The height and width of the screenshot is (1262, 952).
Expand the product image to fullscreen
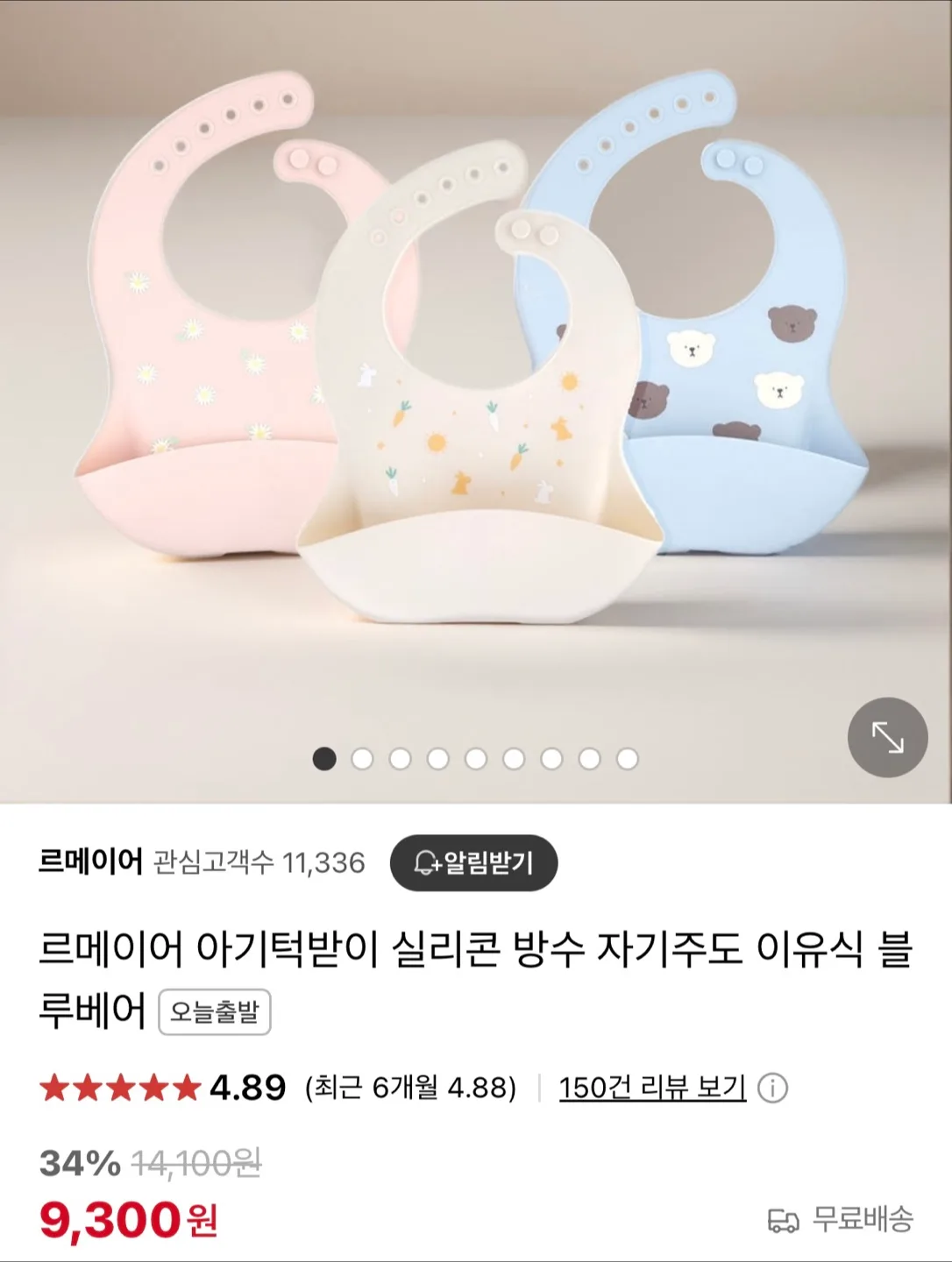887,738
